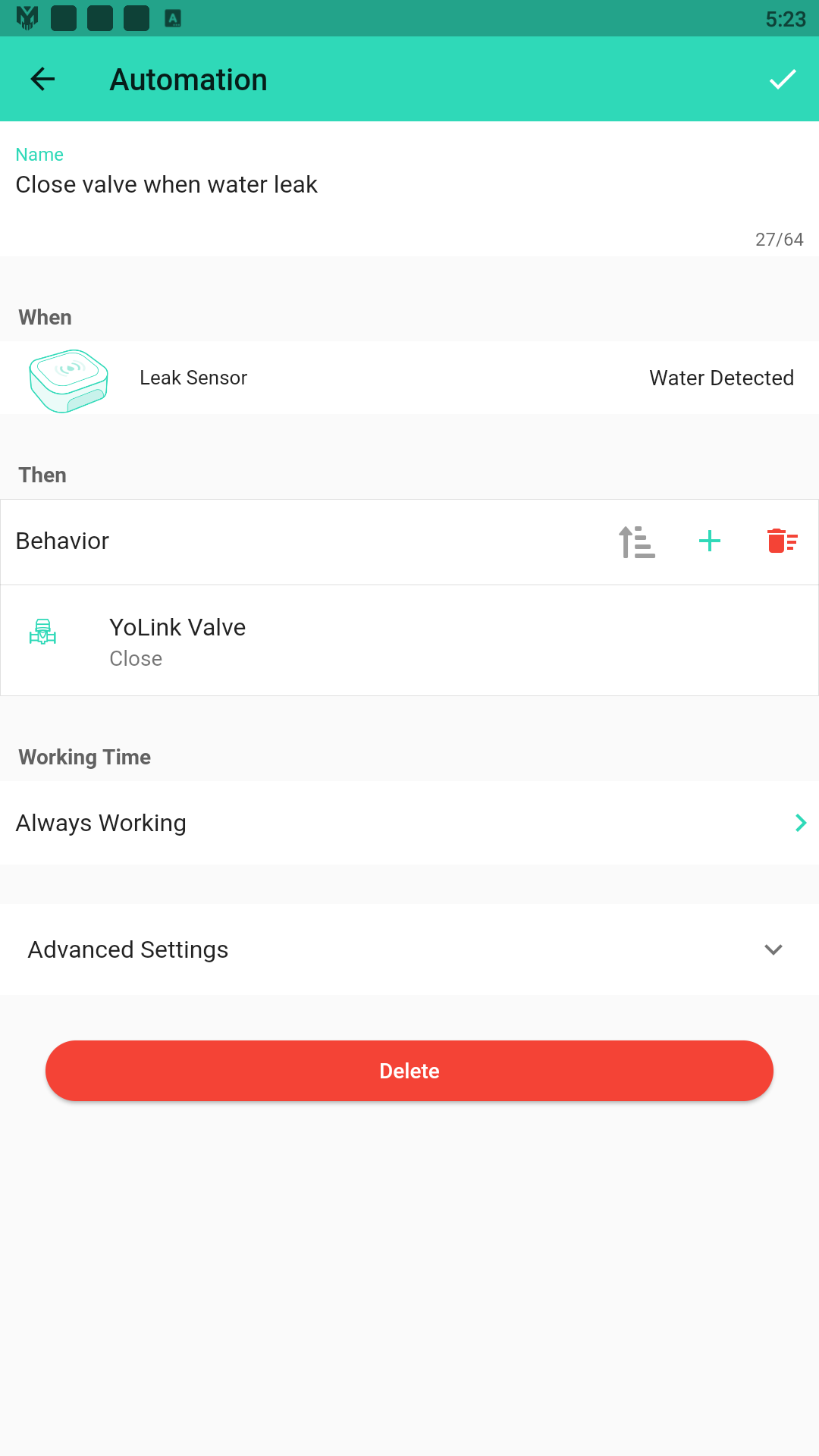Screen dimensions: 819x1456
Task: Tap the 27/64 character counter
Action: [x=779, y=239]
